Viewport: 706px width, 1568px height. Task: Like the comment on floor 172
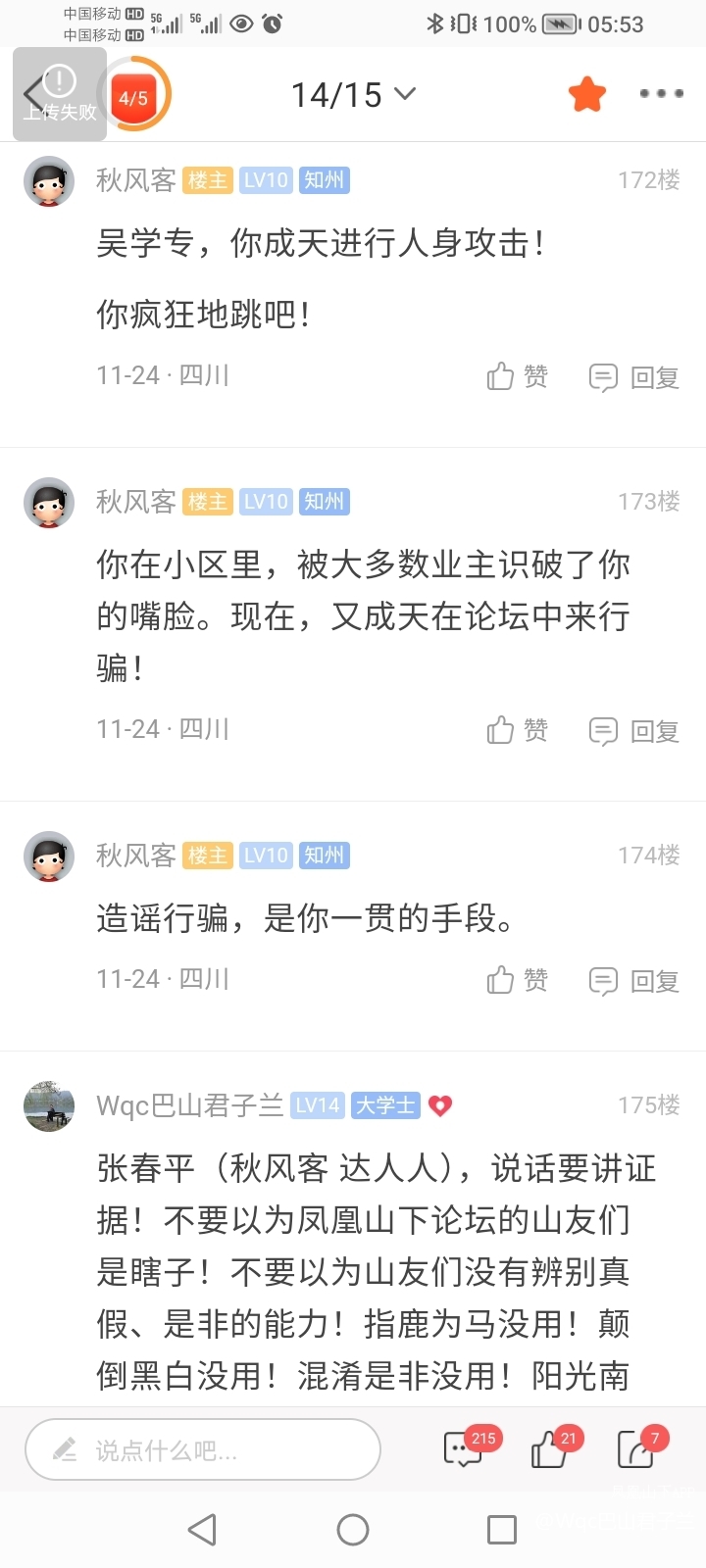click(x=517, y=376)
